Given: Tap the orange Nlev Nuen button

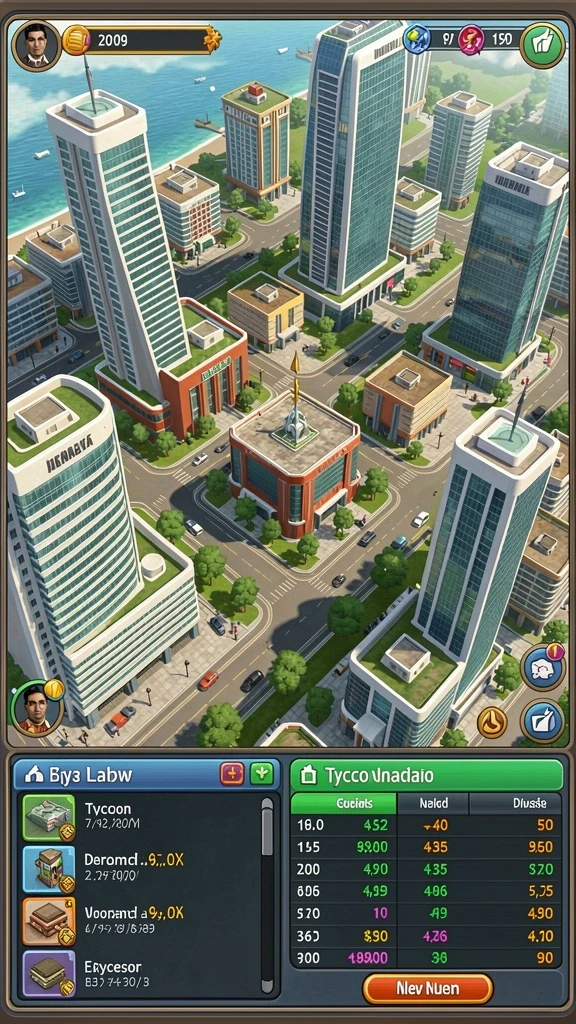Looking at the screenshot, I should coord(428,989).
